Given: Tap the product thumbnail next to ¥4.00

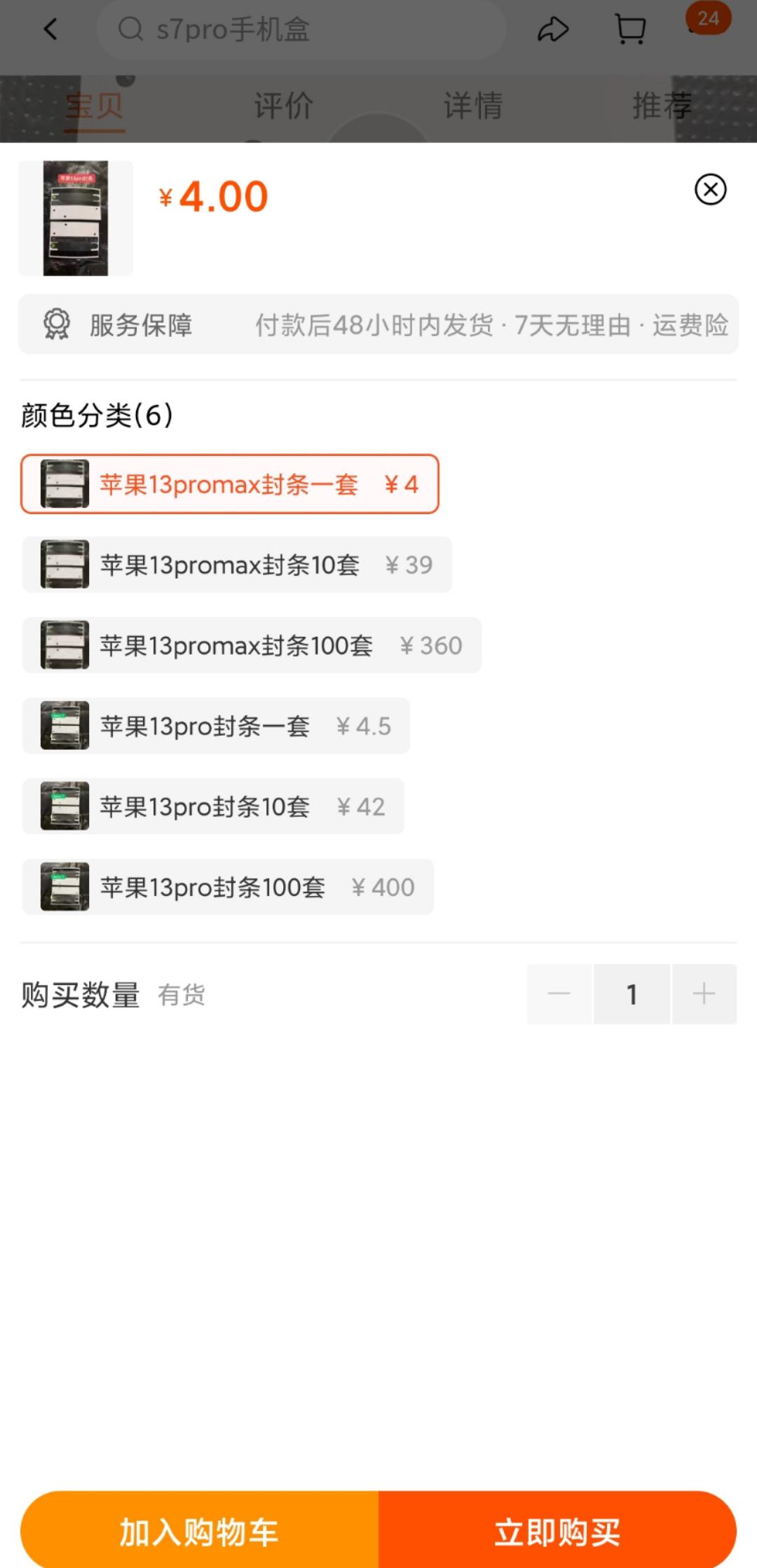Looking at the screenshot, I should click(x=75, y=217).
